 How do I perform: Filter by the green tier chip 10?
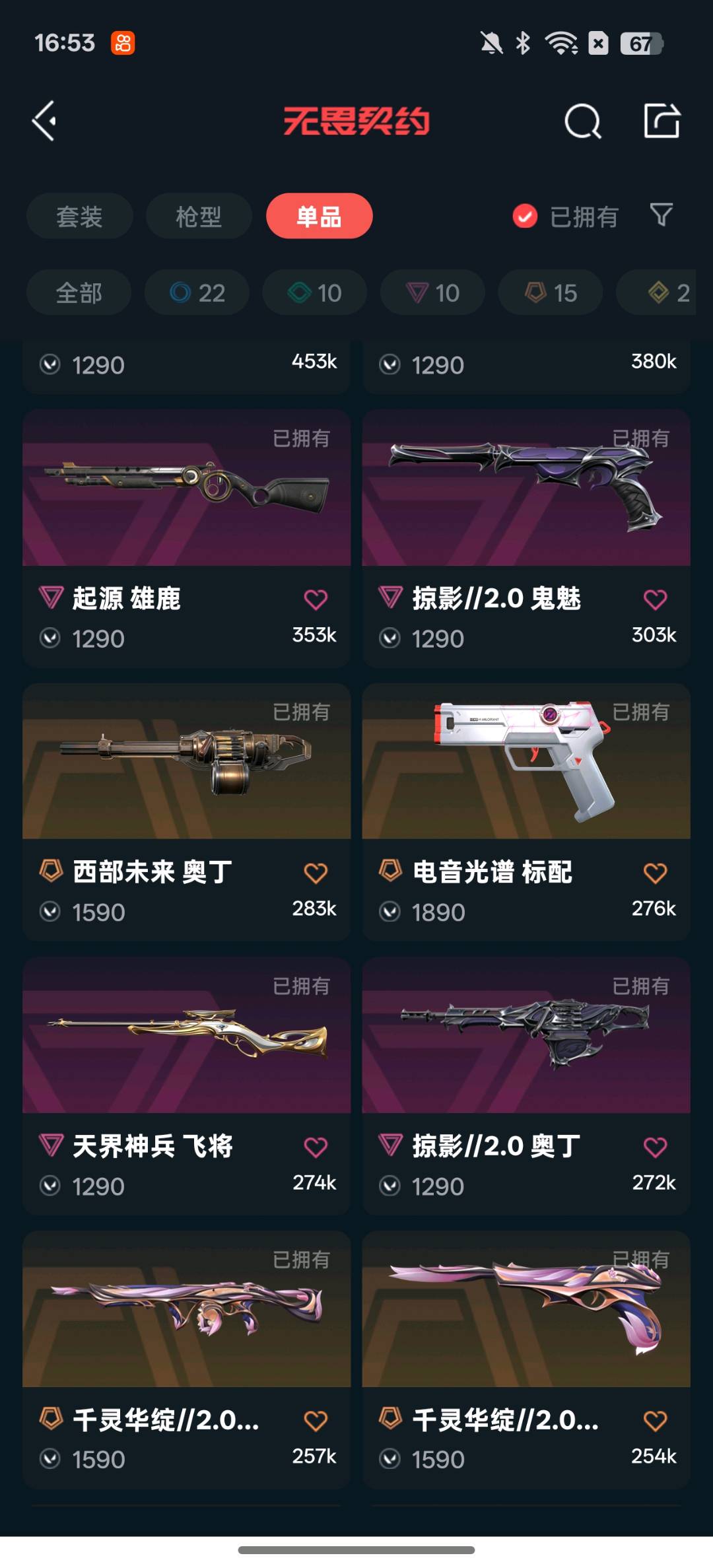point(314,292)
